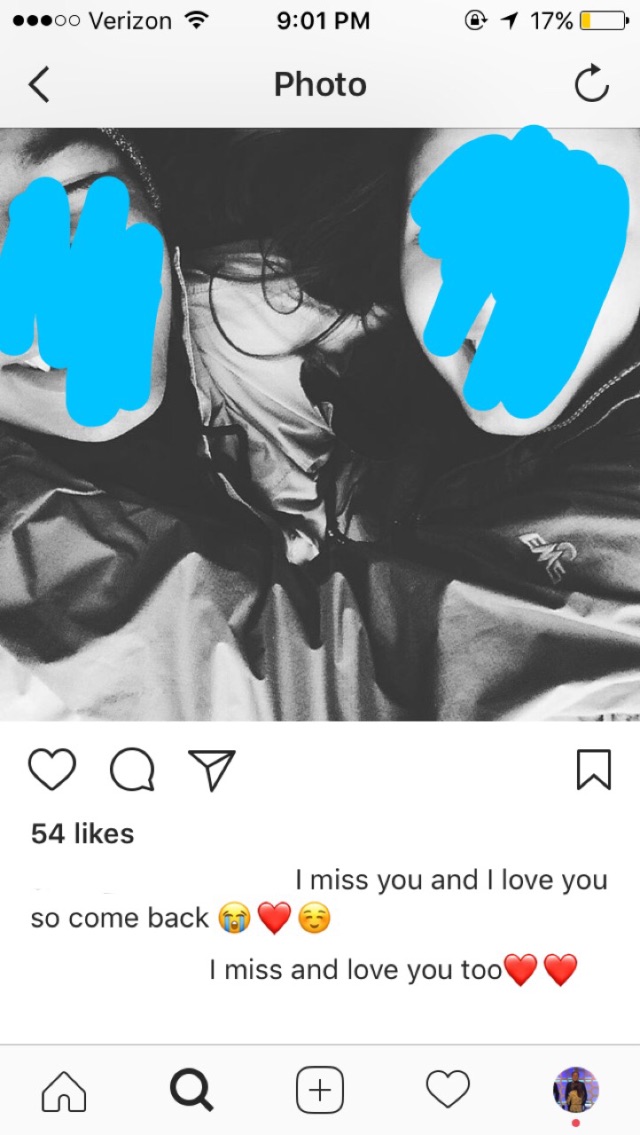Go to your profile tab
Viewport: 640px width, 1135px height.
pyautogui.click(x=575, y=1089)
